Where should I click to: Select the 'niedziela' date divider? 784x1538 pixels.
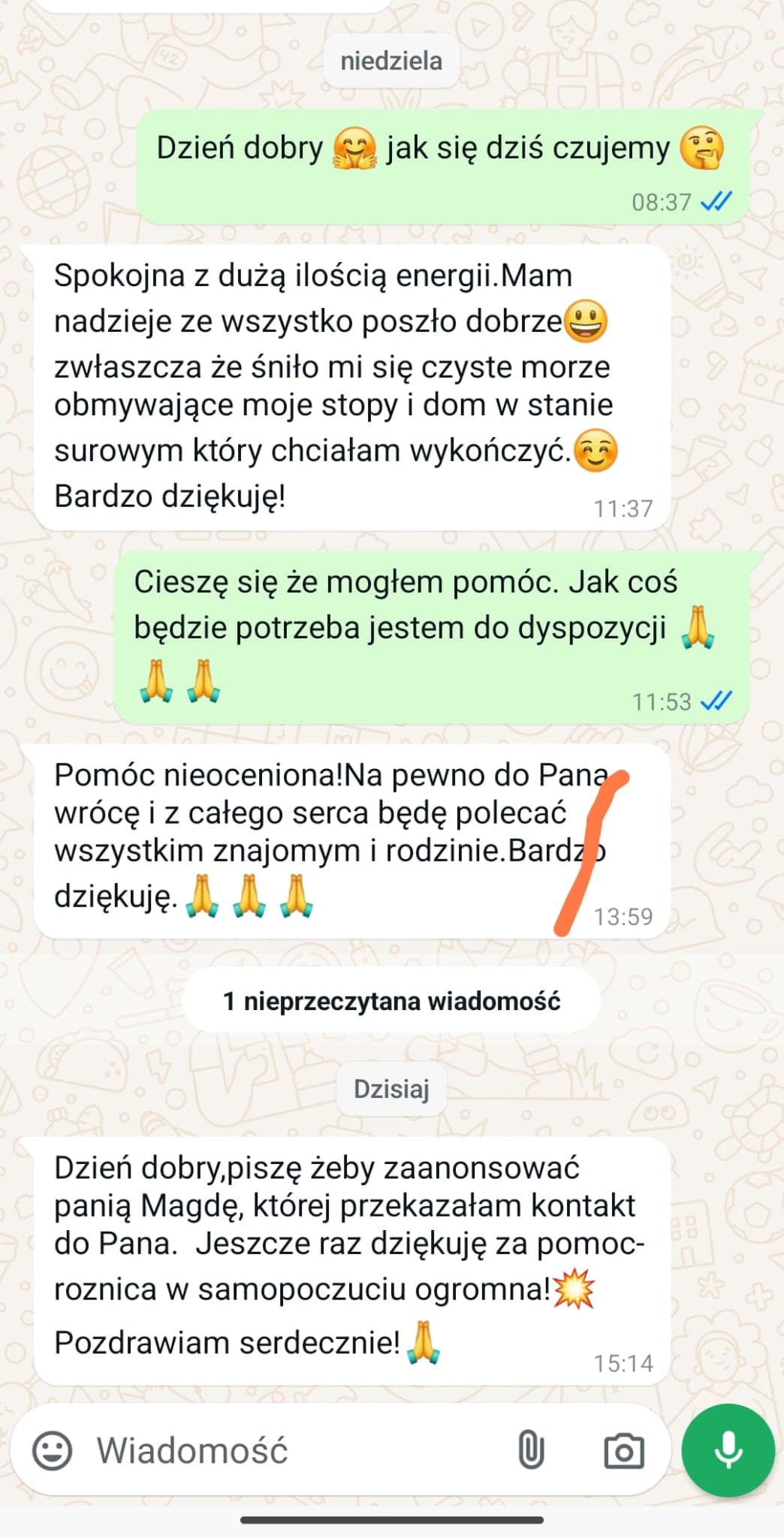point(392,62)
